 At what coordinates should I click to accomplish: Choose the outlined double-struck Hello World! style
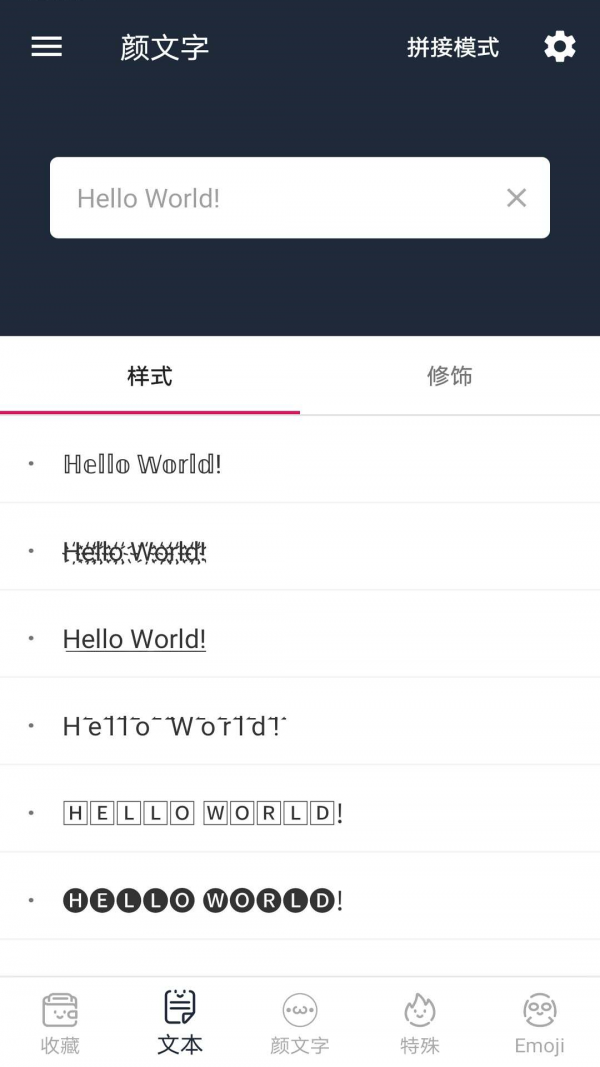click(142, 464)
